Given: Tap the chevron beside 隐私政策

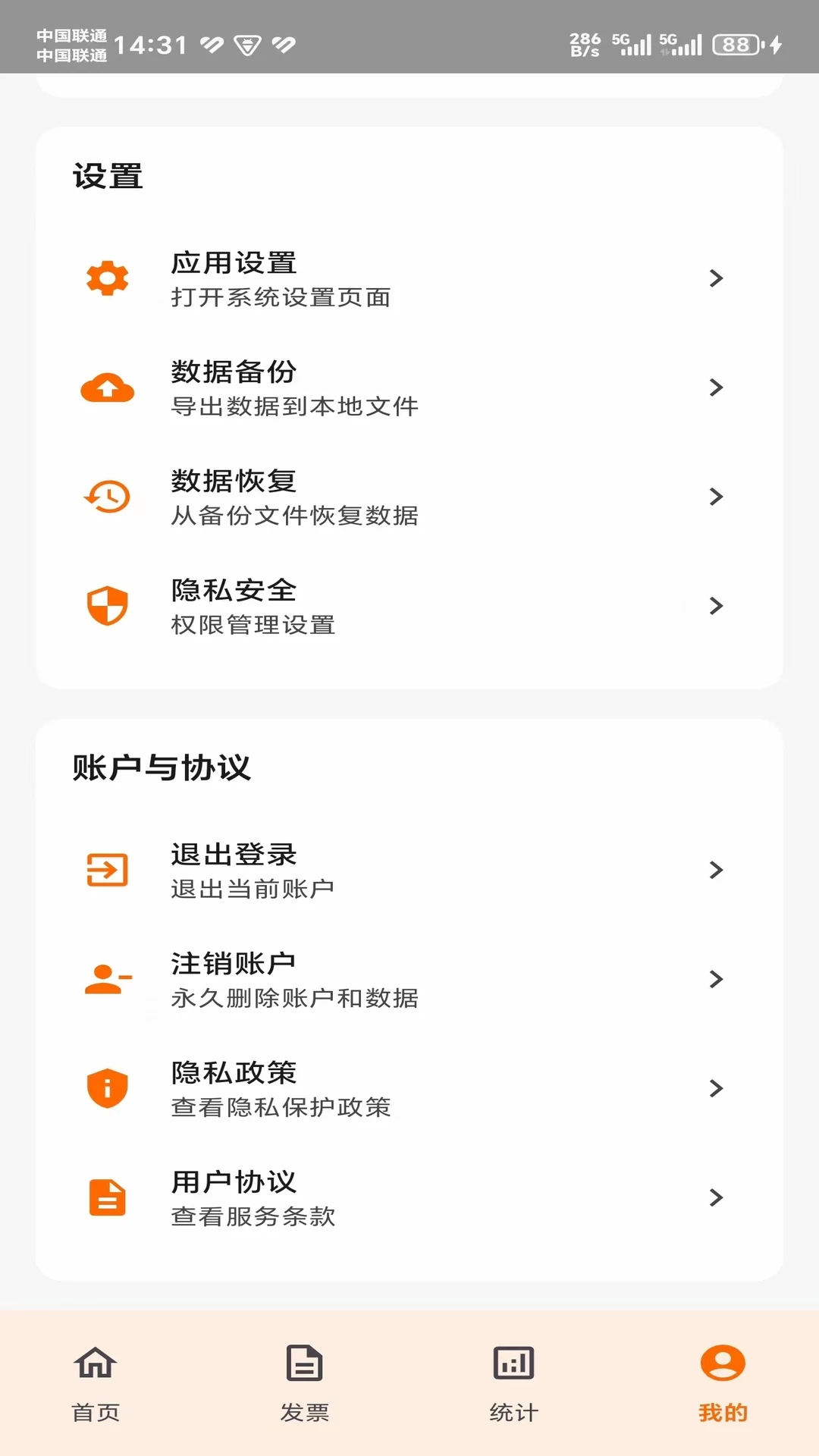Looking at the screenshot, I should (x=717, y=1088).
